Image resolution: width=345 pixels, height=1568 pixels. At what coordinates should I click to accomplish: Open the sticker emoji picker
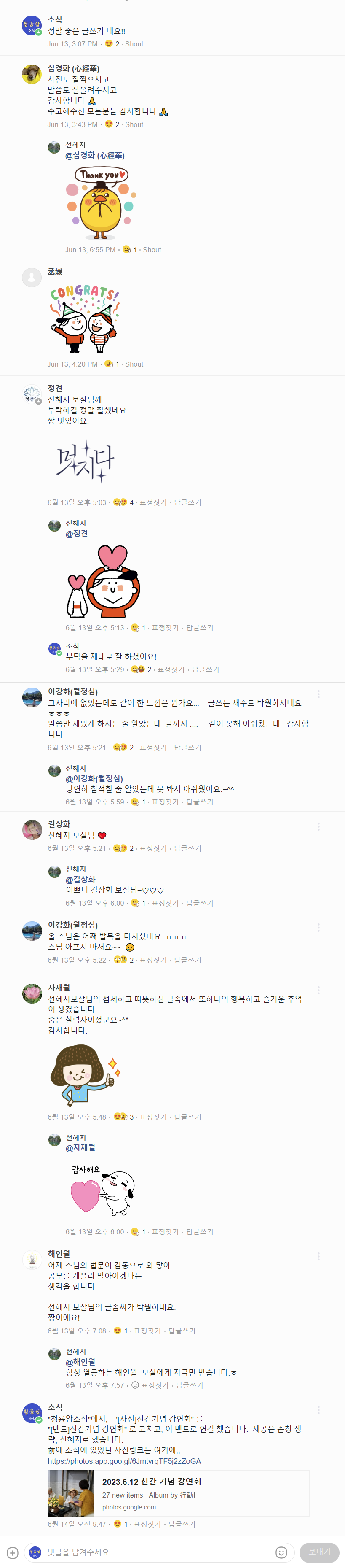click(x=281, y=1552)
